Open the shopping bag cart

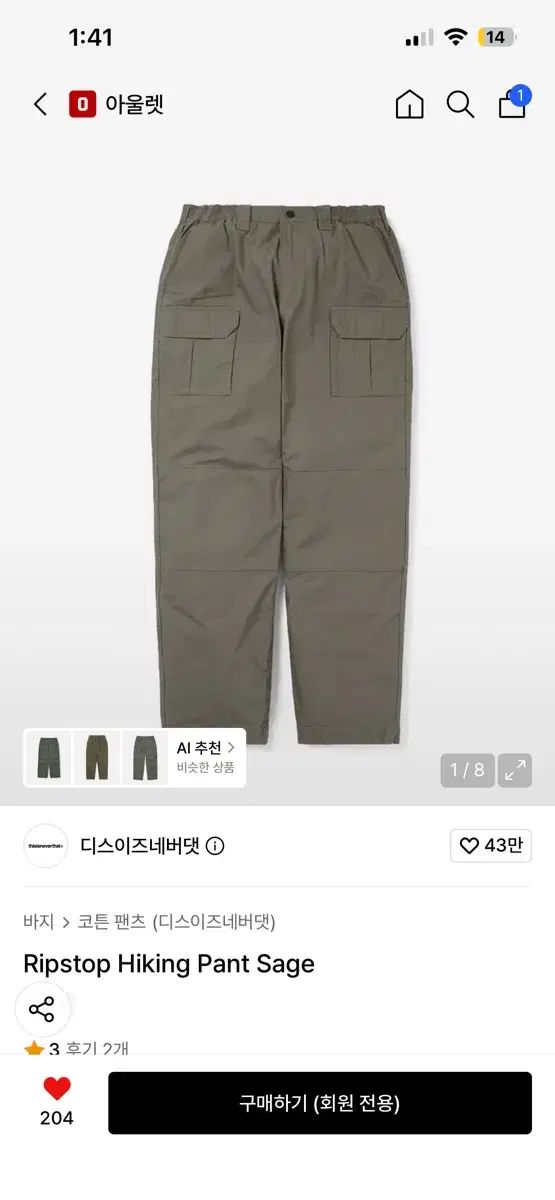tap(513, 102)
